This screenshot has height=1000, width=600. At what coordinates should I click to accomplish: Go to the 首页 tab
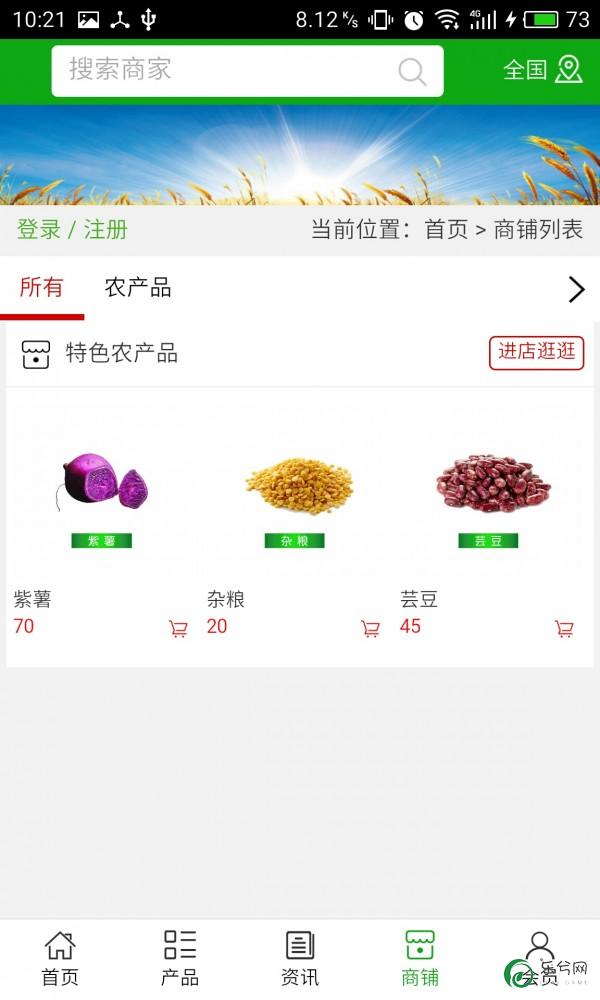(x=60, y=959)
